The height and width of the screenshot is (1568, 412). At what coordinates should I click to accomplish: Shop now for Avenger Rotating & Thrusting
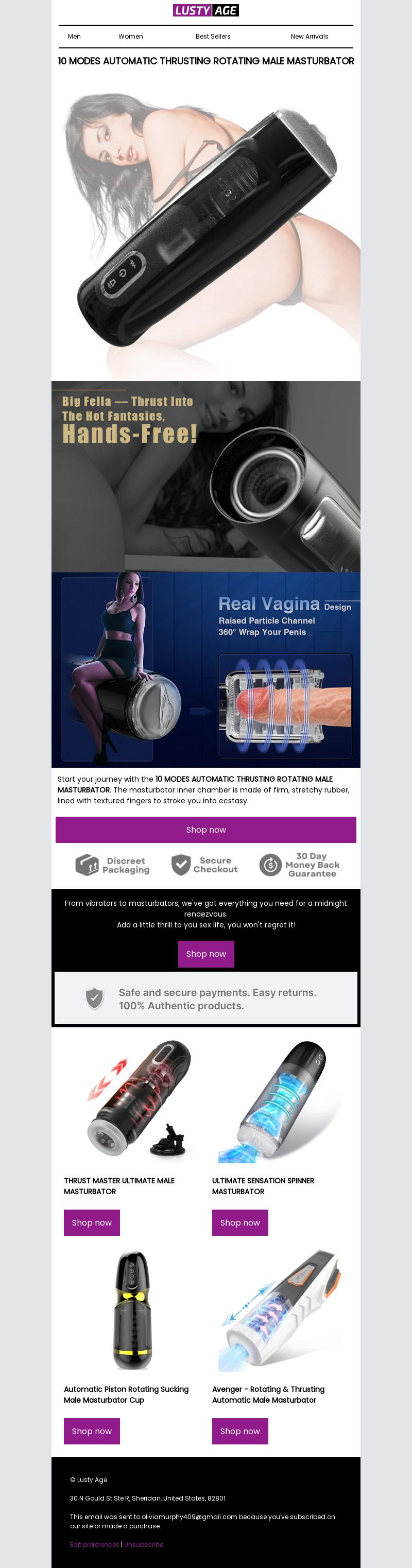point(240,1431)
